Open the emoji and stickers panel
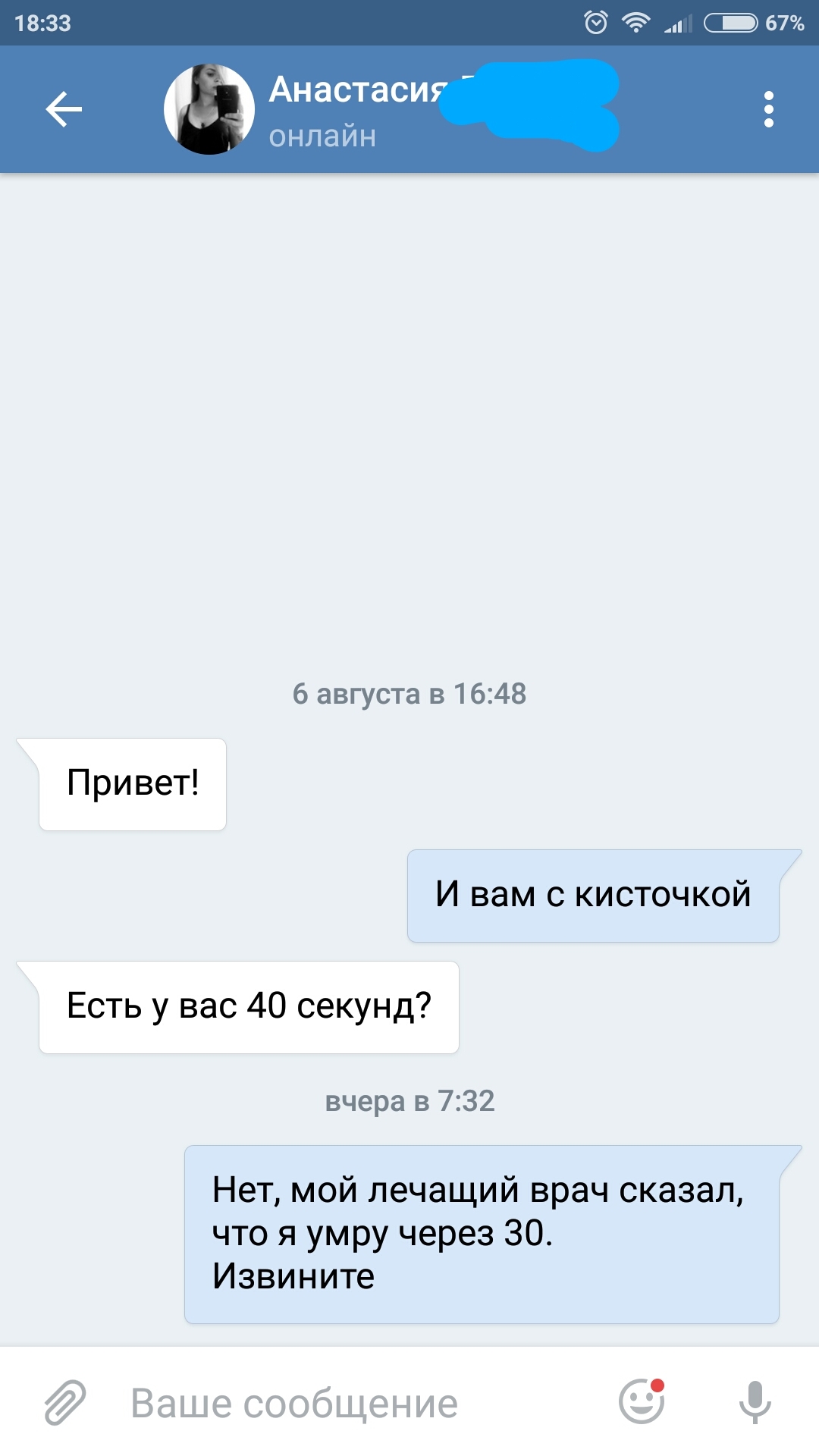The image size is (819, 1456). [642, 1401]
